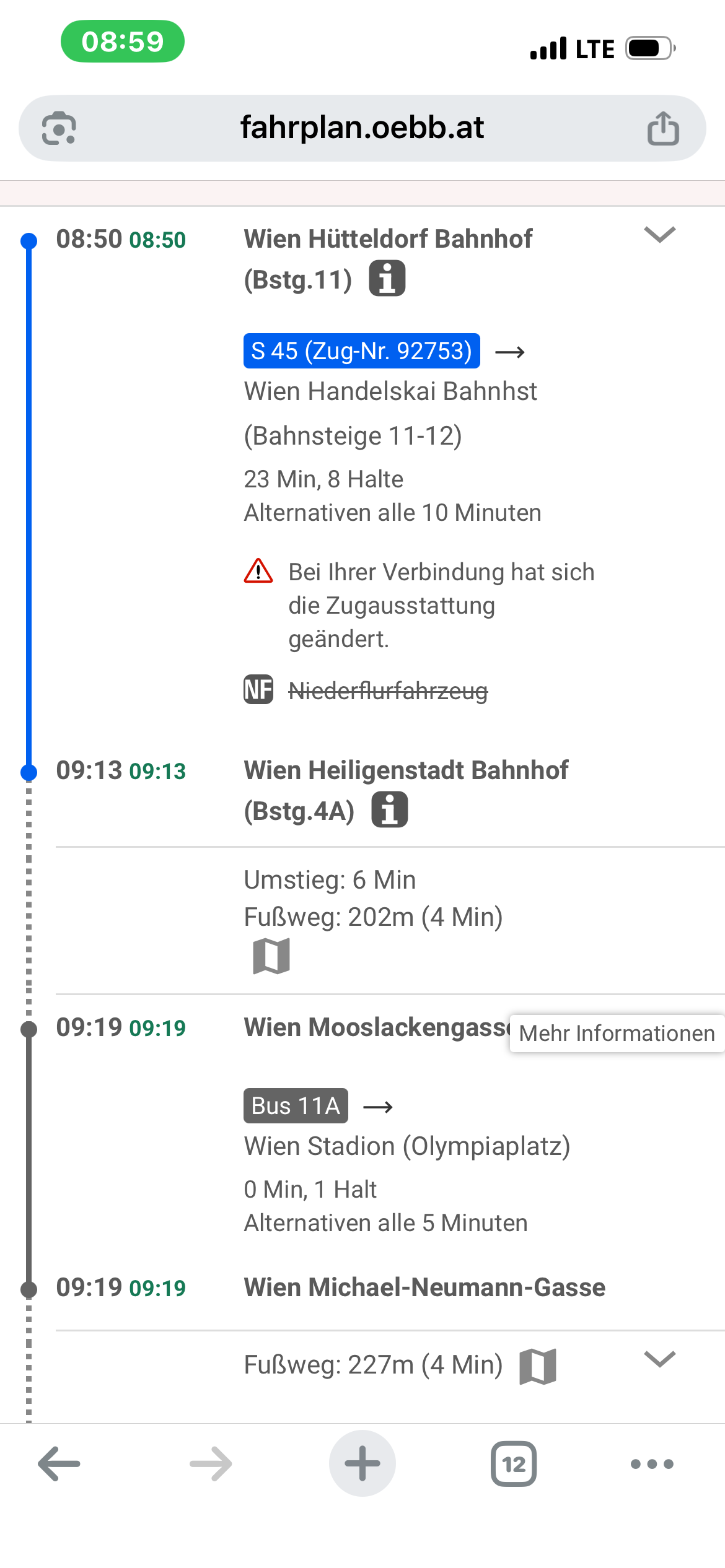Viewport: 725px width, 1568px height.
Task: Show map for the 202m footpath
Action: pyautogui.click(x=271, y=956)
